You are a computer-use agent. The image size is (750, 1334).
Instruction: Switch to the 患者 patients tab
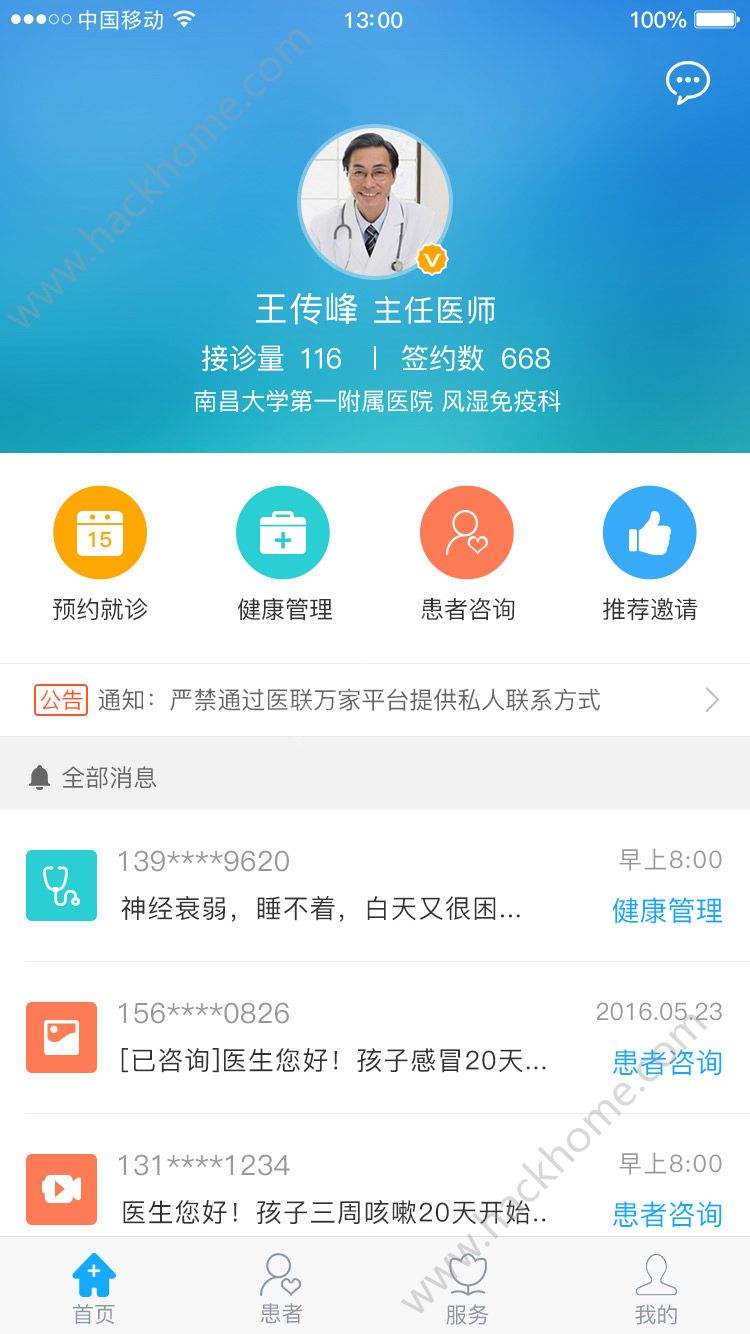(281, 1288)
